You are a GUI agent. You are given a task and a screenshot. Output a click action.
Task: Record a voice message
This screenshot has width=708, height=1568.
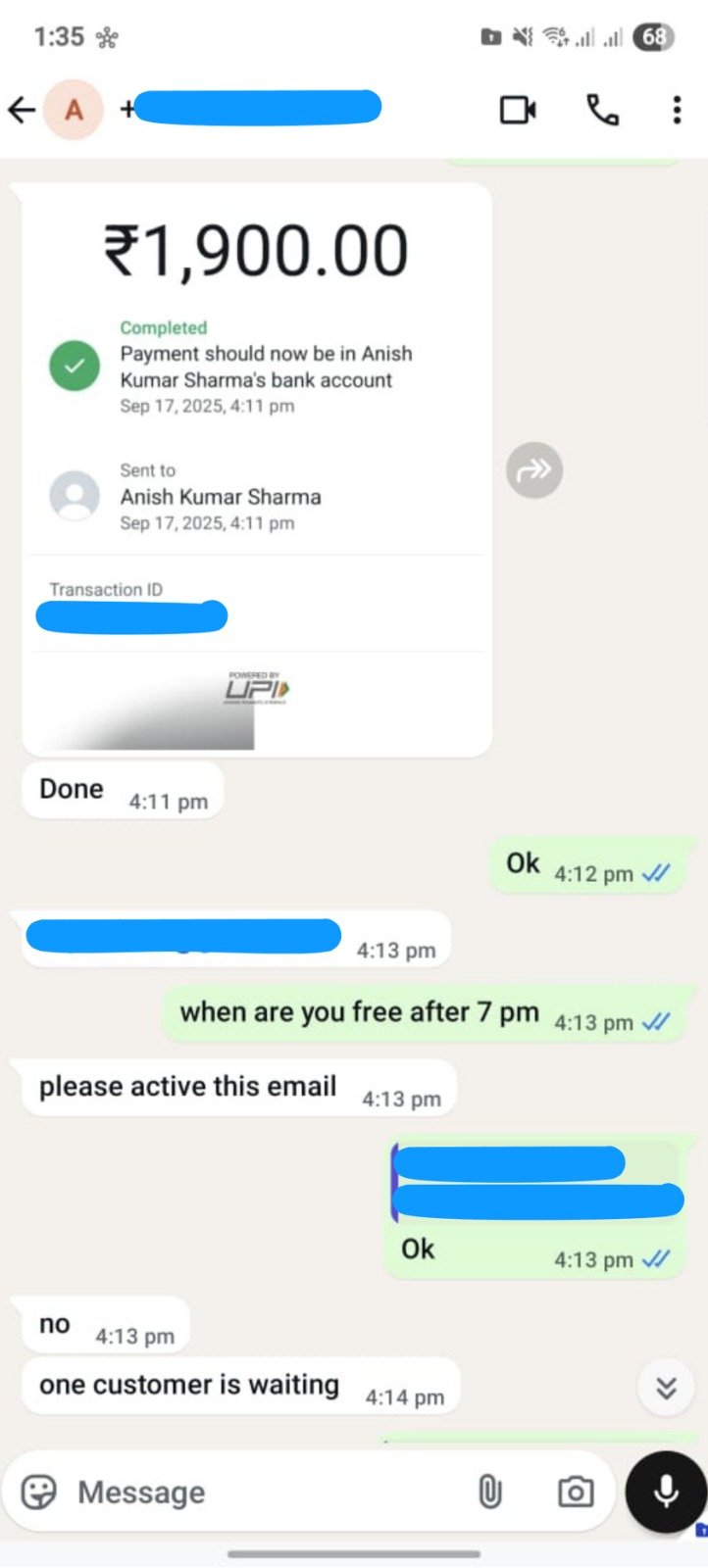click(x=666, y=1492)
